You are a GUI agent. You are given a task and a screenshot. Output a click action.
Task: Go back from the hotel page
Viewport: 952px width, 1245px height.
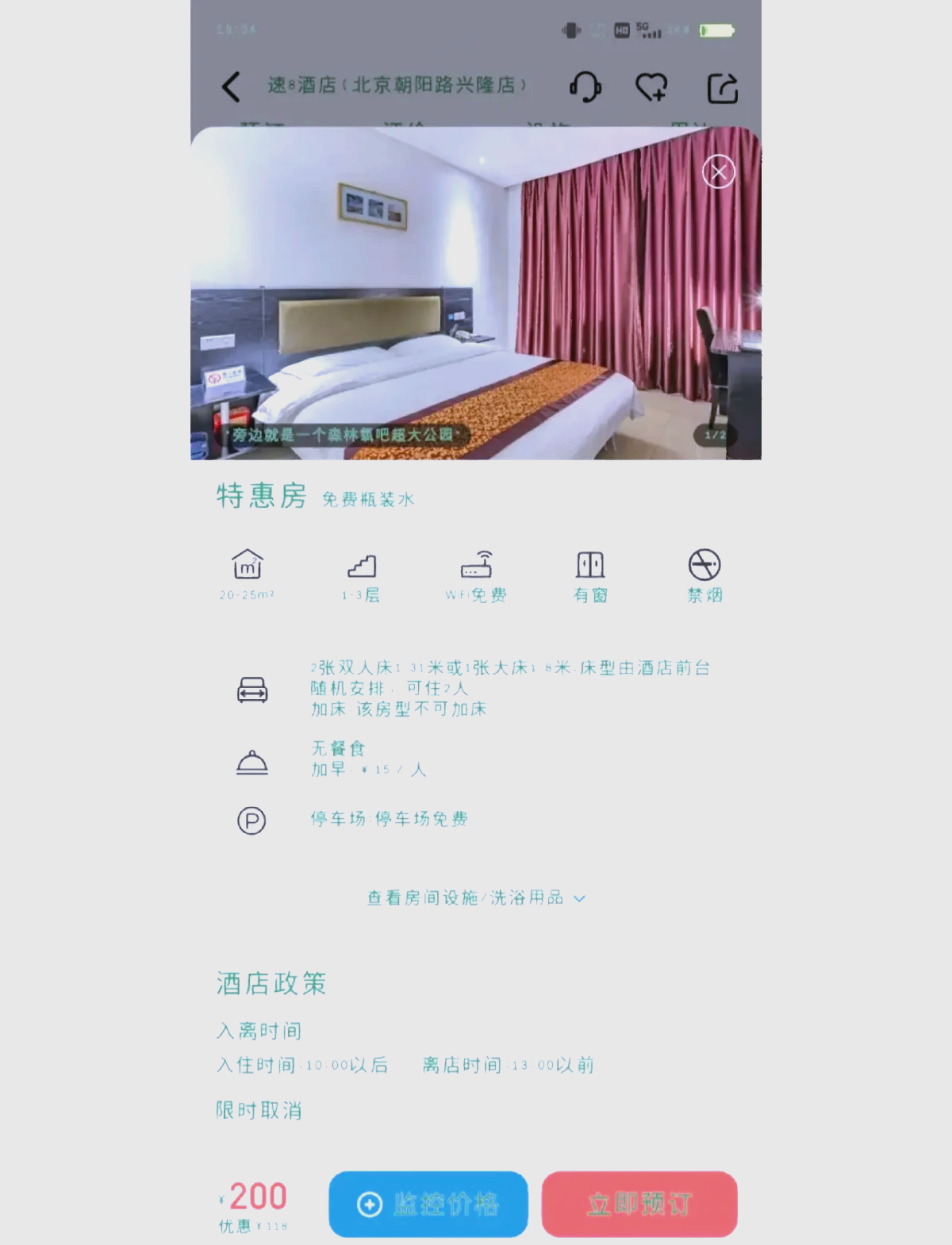click(231, 86)
